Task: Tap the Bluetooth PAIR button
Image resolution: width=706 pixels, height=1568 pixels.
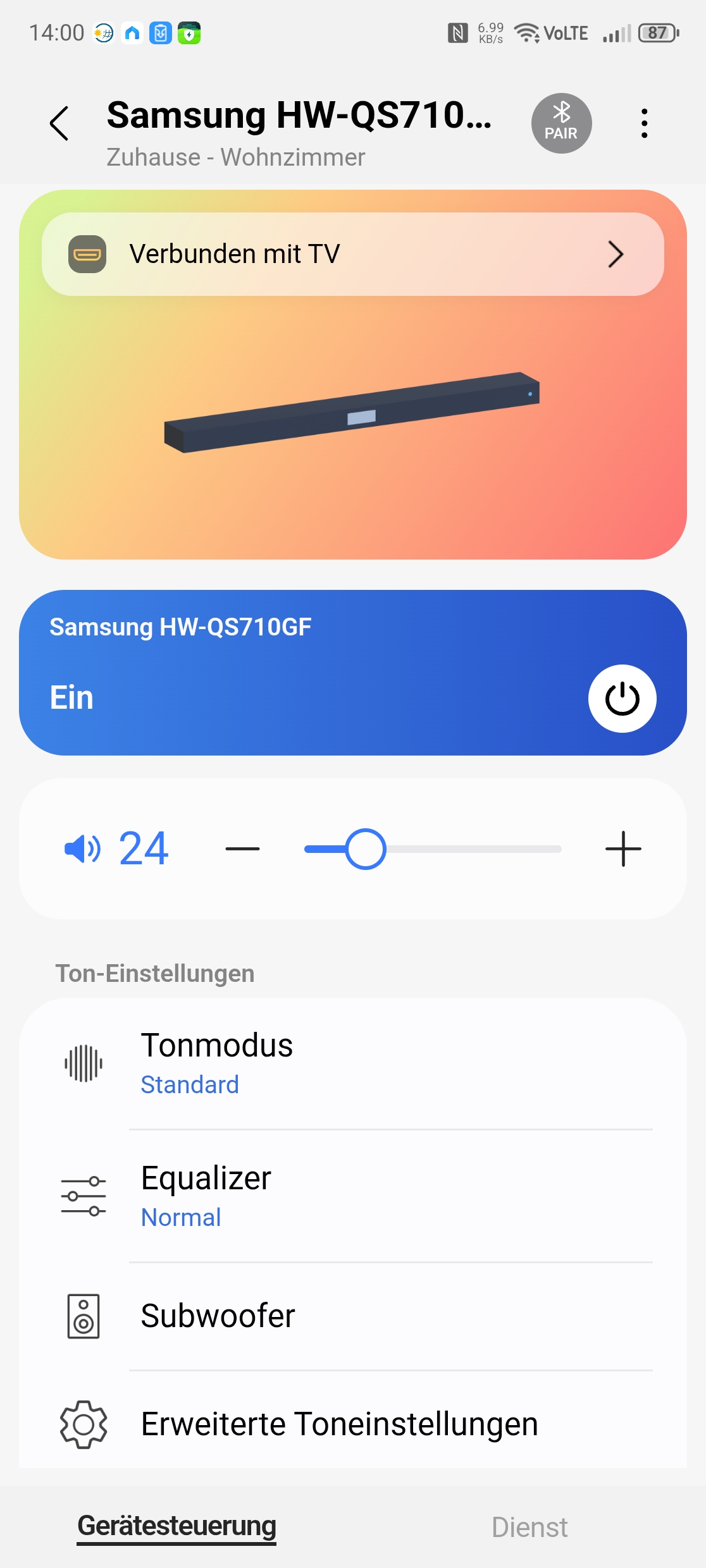Action: tap(561, 123)
